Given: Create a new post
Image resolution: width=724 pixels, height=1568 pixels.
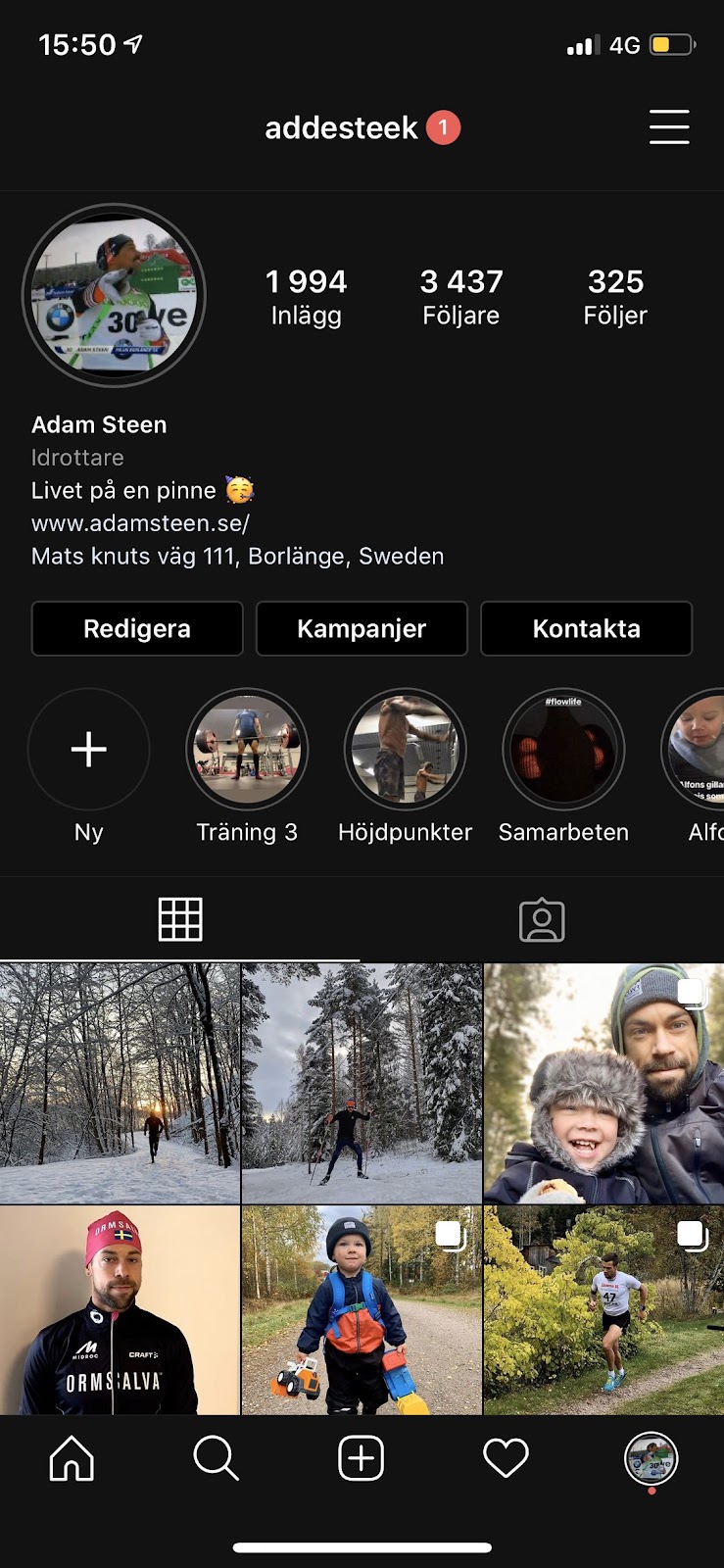Looking at the screenshot, I should 361,1458.
